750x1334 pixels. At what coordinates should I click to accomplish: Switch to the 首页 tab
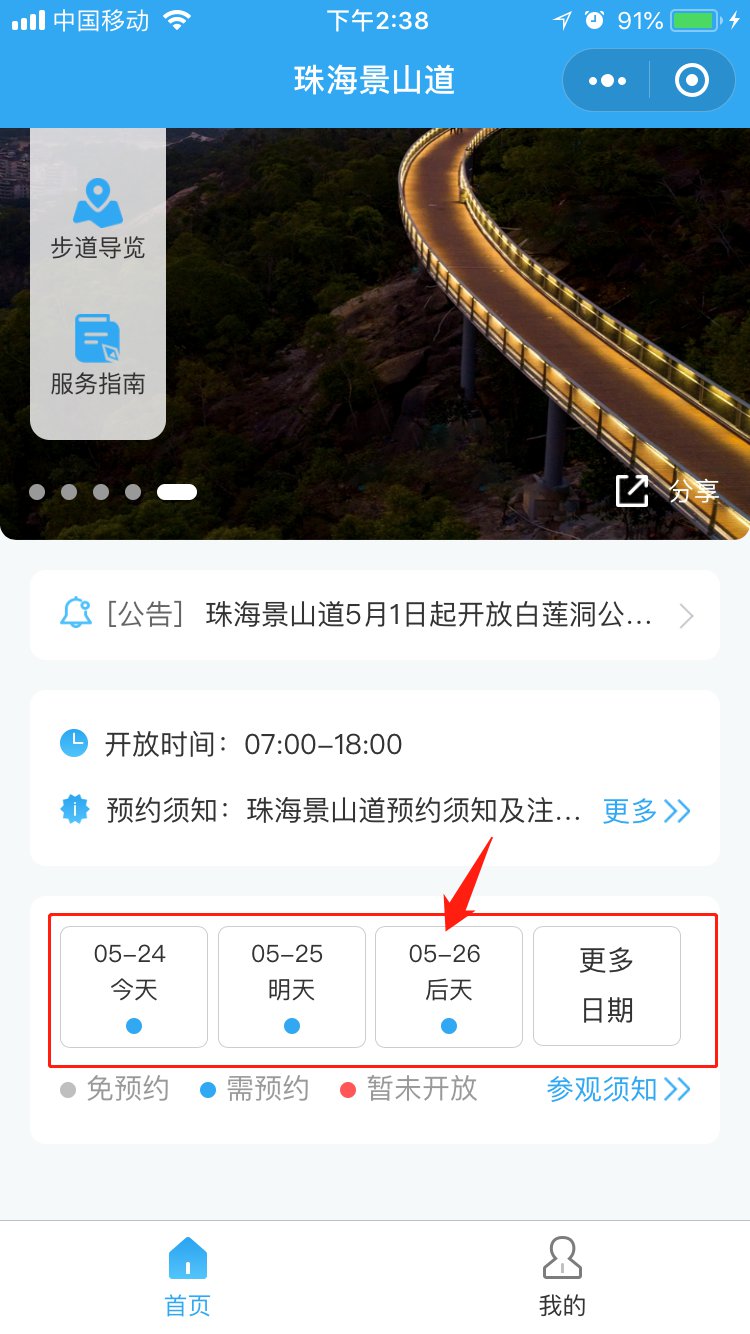point(188,1277)
